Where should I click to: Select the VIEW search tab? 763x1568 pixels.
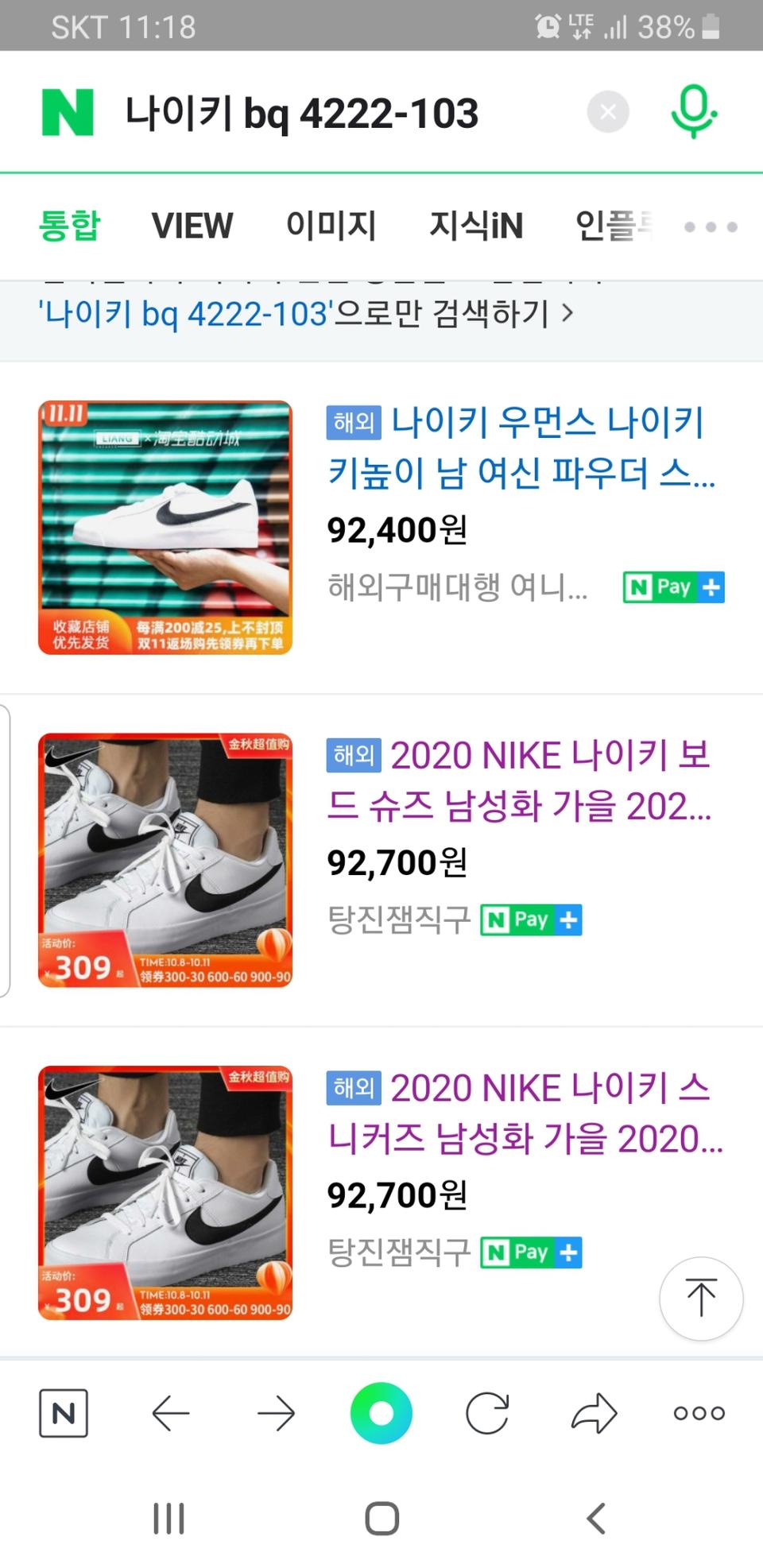click(193, 226)
